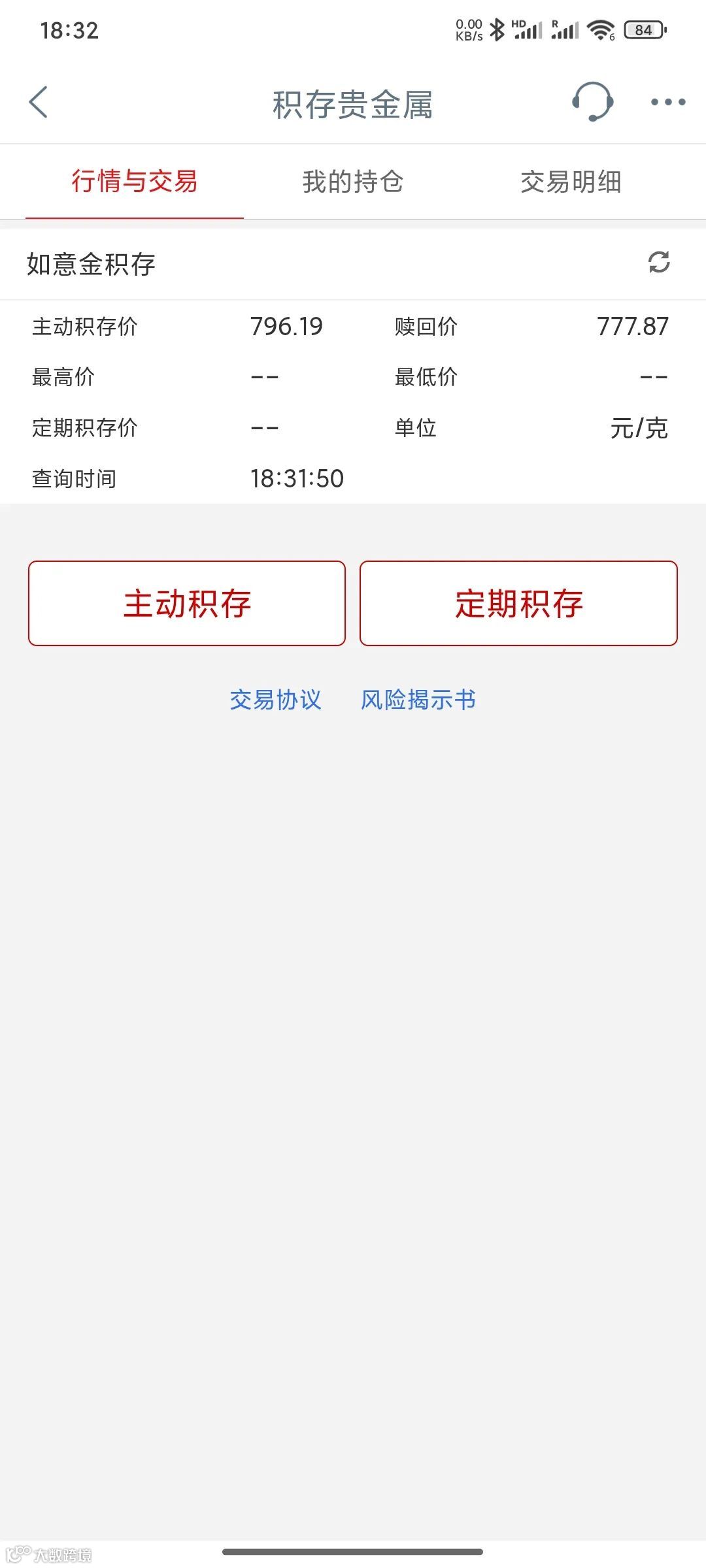Select the 行情与交易 tab

point(135,182)
